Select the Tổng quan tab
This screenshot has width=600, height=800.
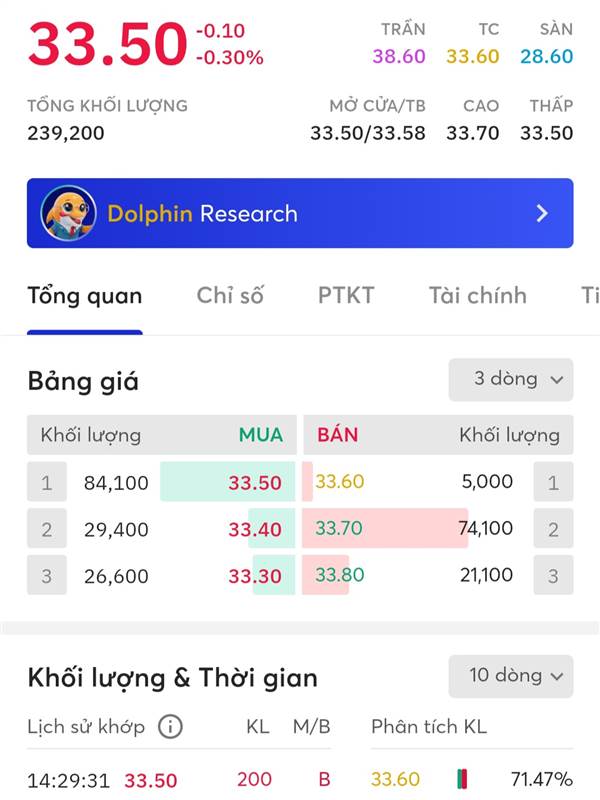coord(85,295)
